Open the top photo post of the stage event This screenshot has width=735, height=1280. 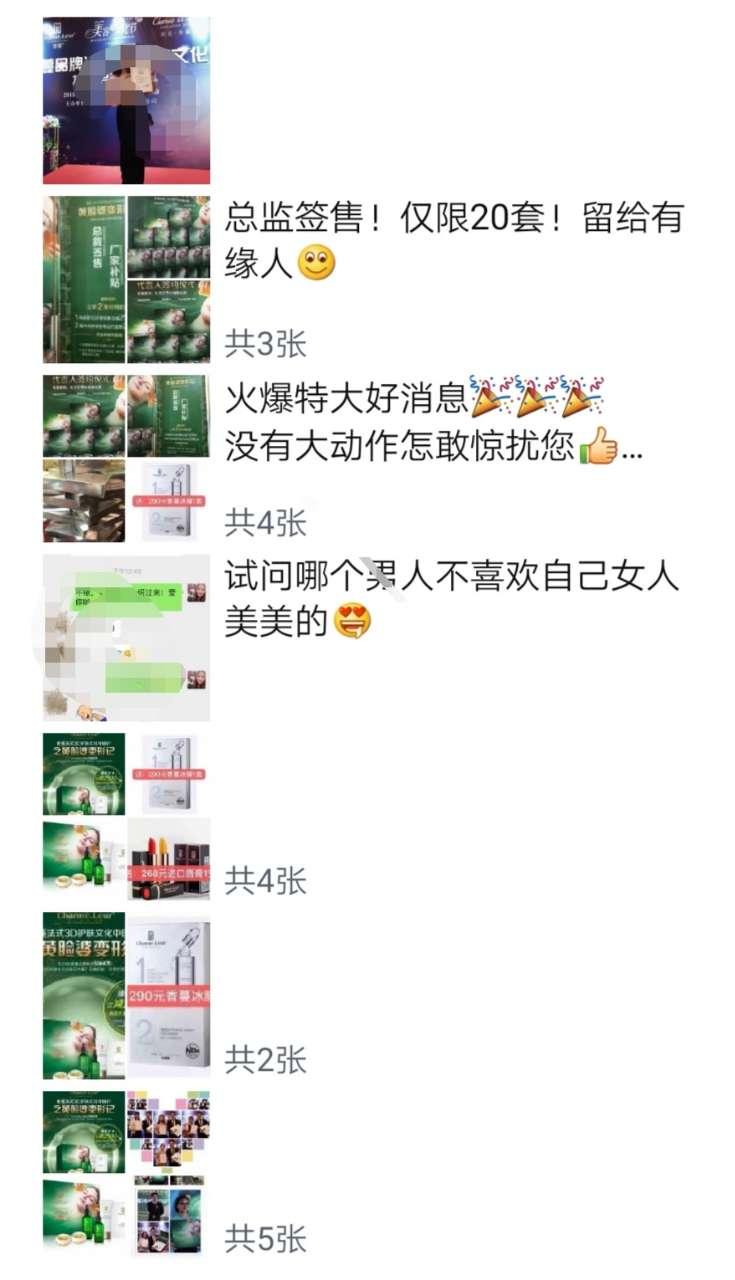126,100
